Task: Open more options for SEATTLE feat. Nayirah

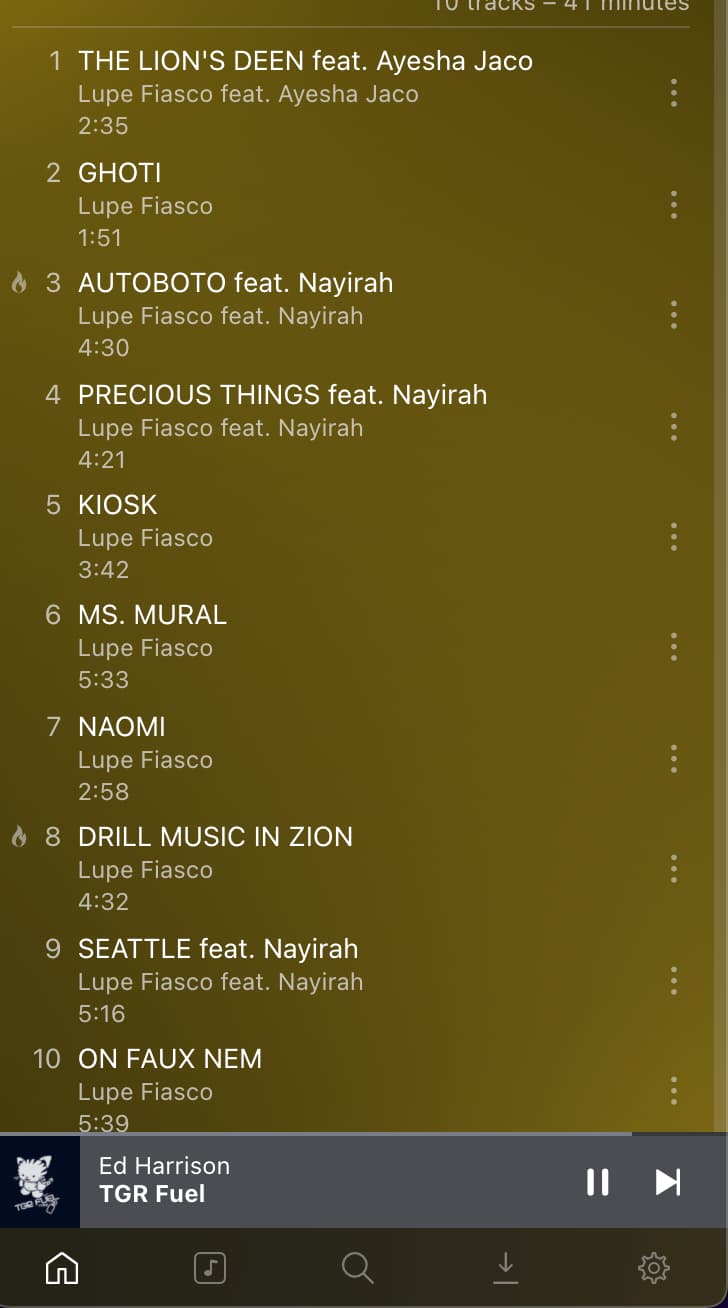Action: (674, 981)
